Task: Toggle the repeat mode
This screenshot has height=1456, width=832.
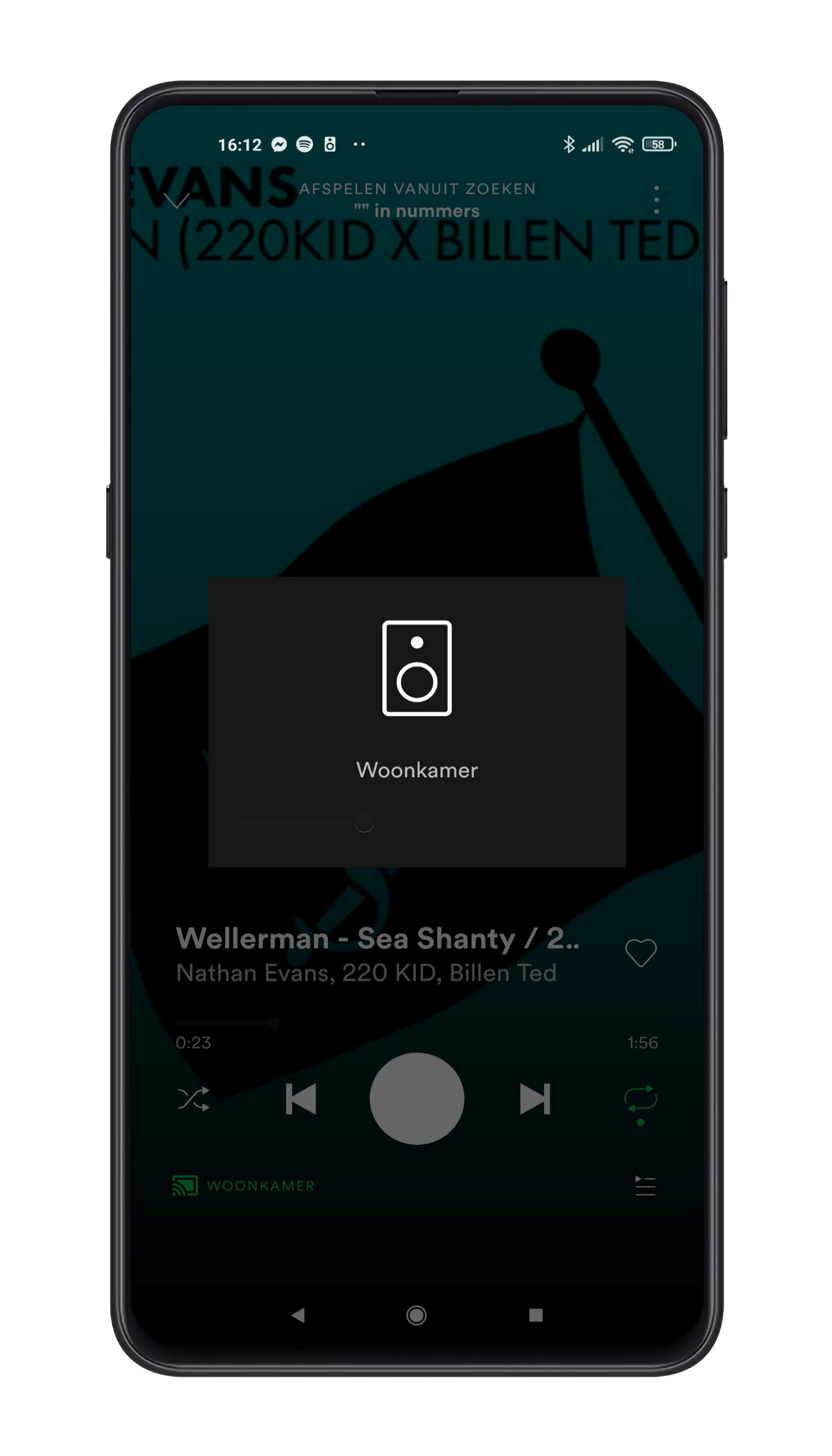Action: coord(641,1099)
